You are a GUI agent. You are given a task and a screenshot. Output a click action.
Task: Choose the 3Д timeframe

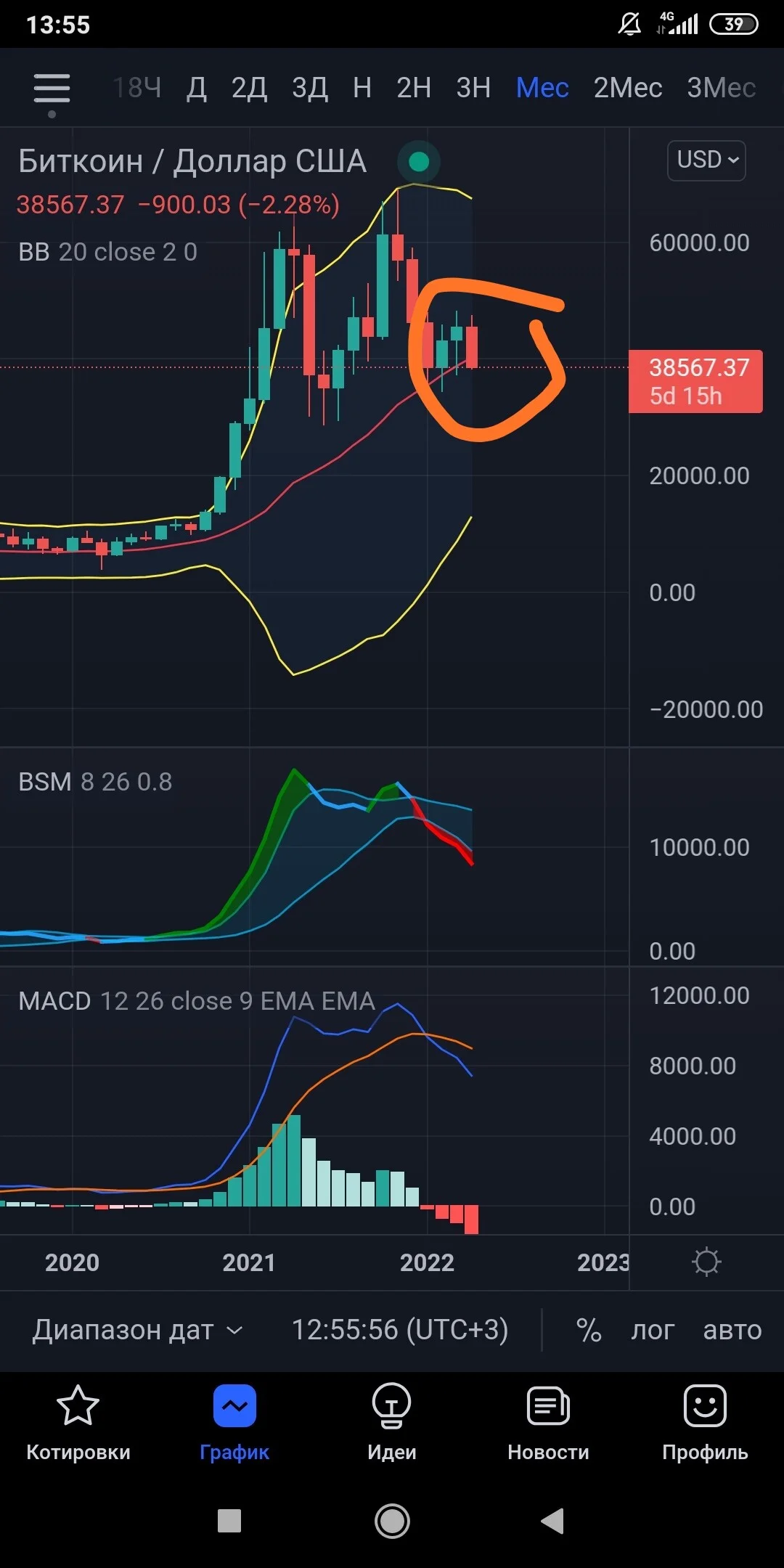[310, 88]
